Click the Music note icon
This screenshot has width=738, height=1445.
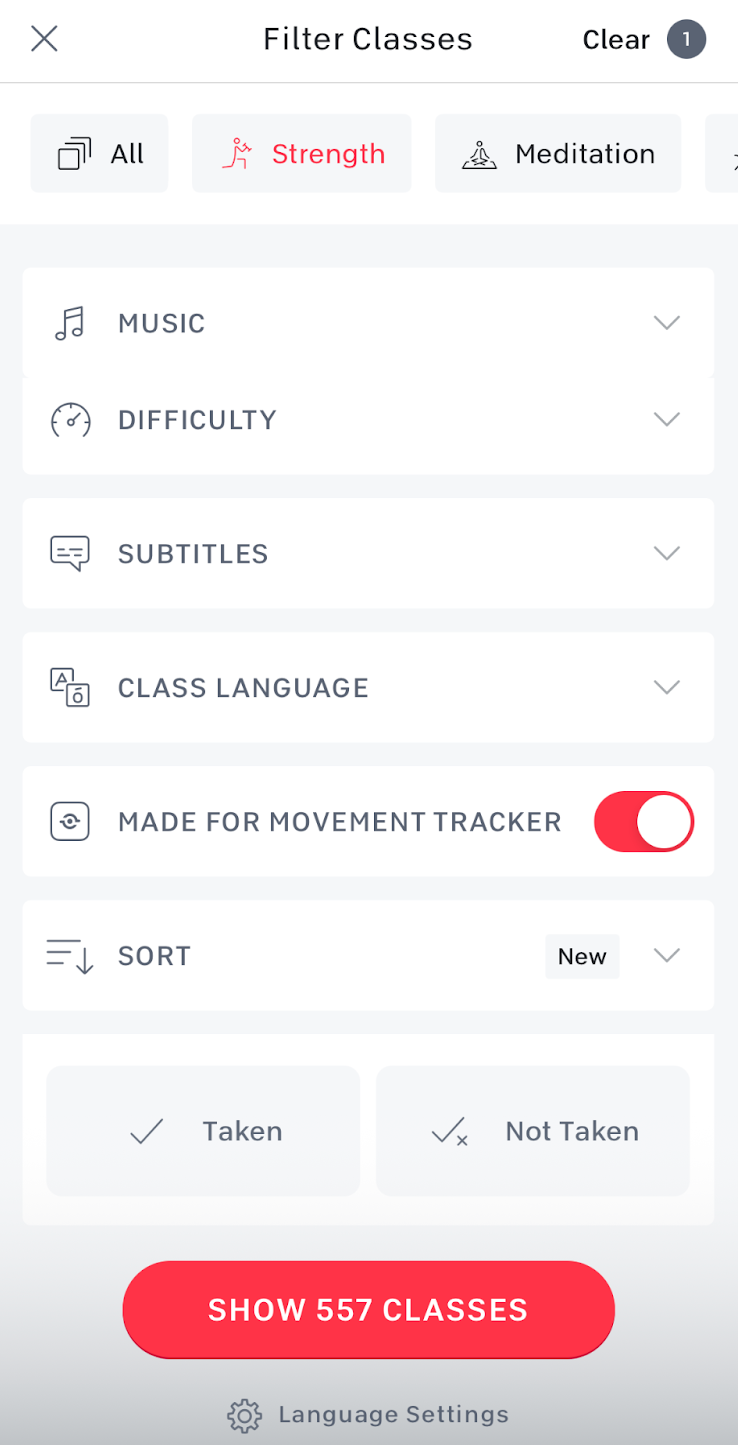(x=70, y=322)
